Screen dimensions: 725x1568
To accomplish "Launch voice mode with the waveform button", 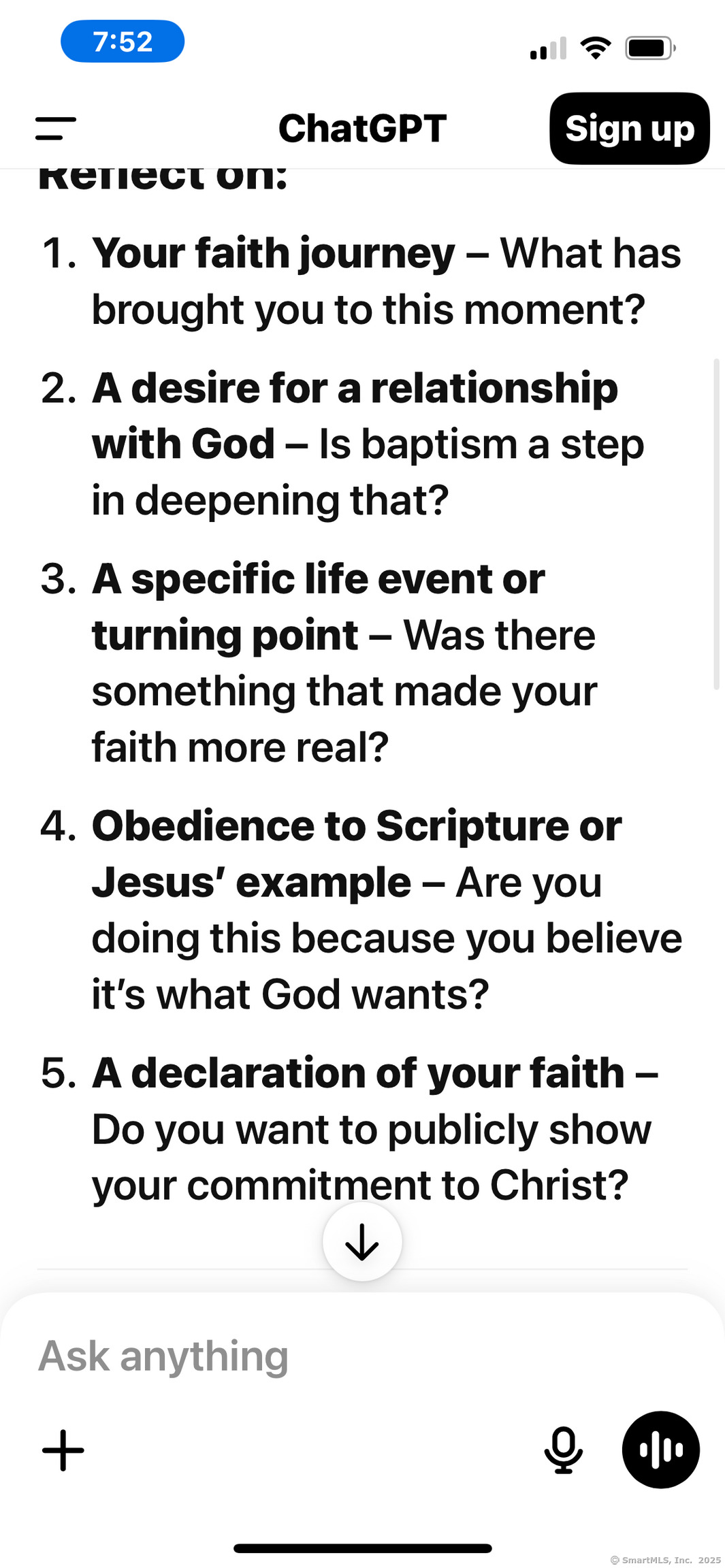I will (660, 1450).
